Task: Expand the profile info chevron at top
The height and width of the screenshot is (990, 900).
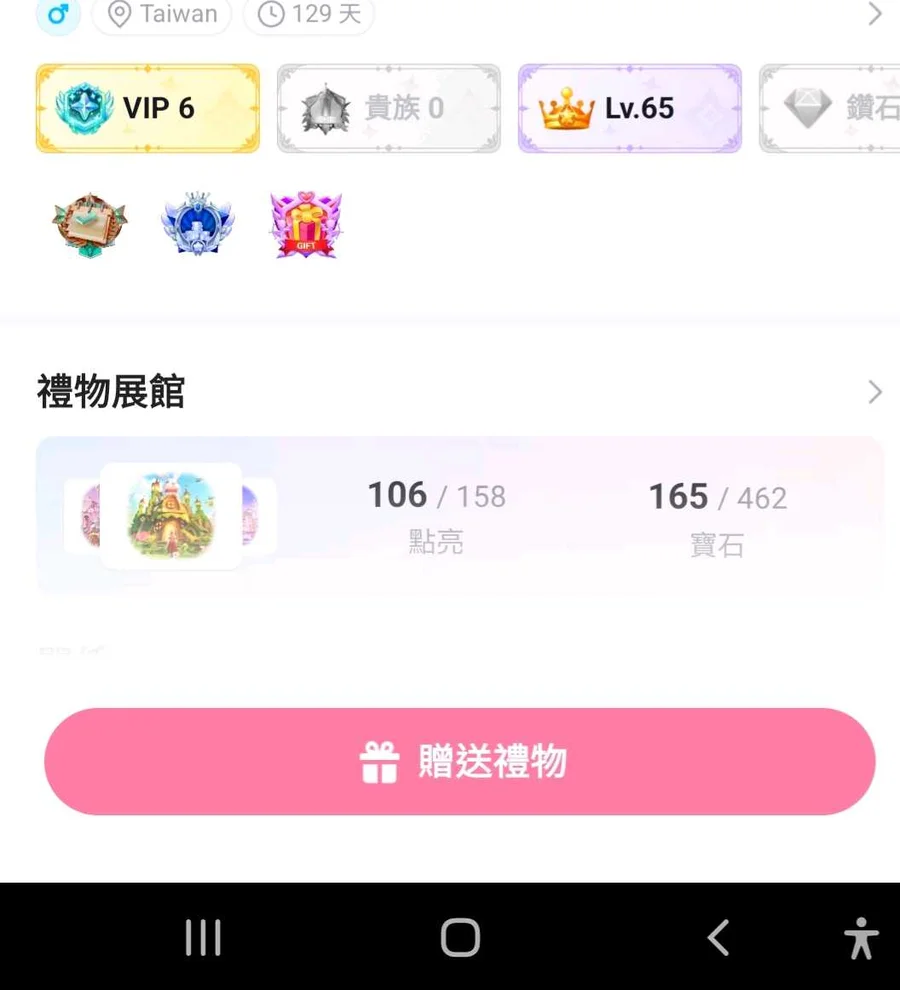Action: [x=875, y=14]
